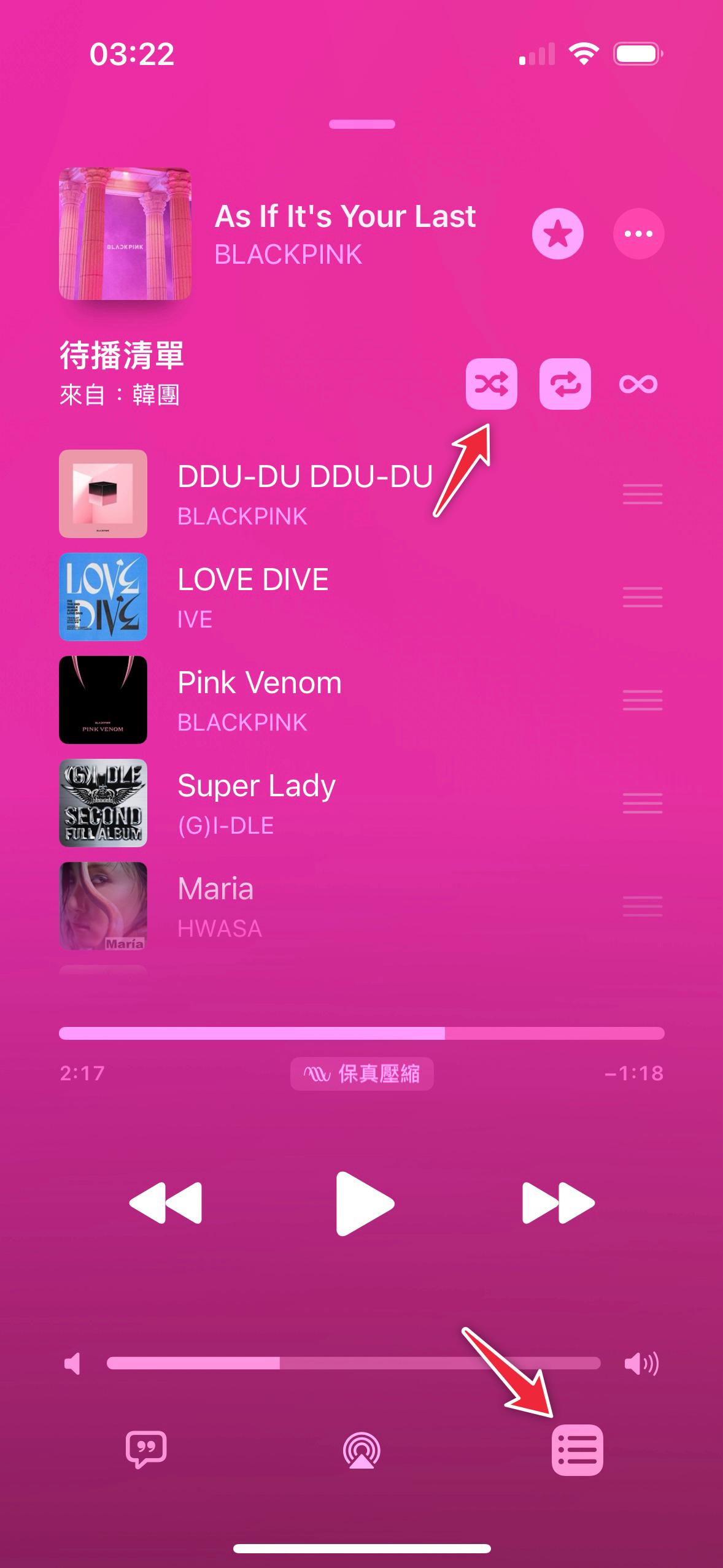The width and height of the screenshot is (723, 1568).
Task: Favorite the song As If It's Your Last
Action: click(557, 234)
